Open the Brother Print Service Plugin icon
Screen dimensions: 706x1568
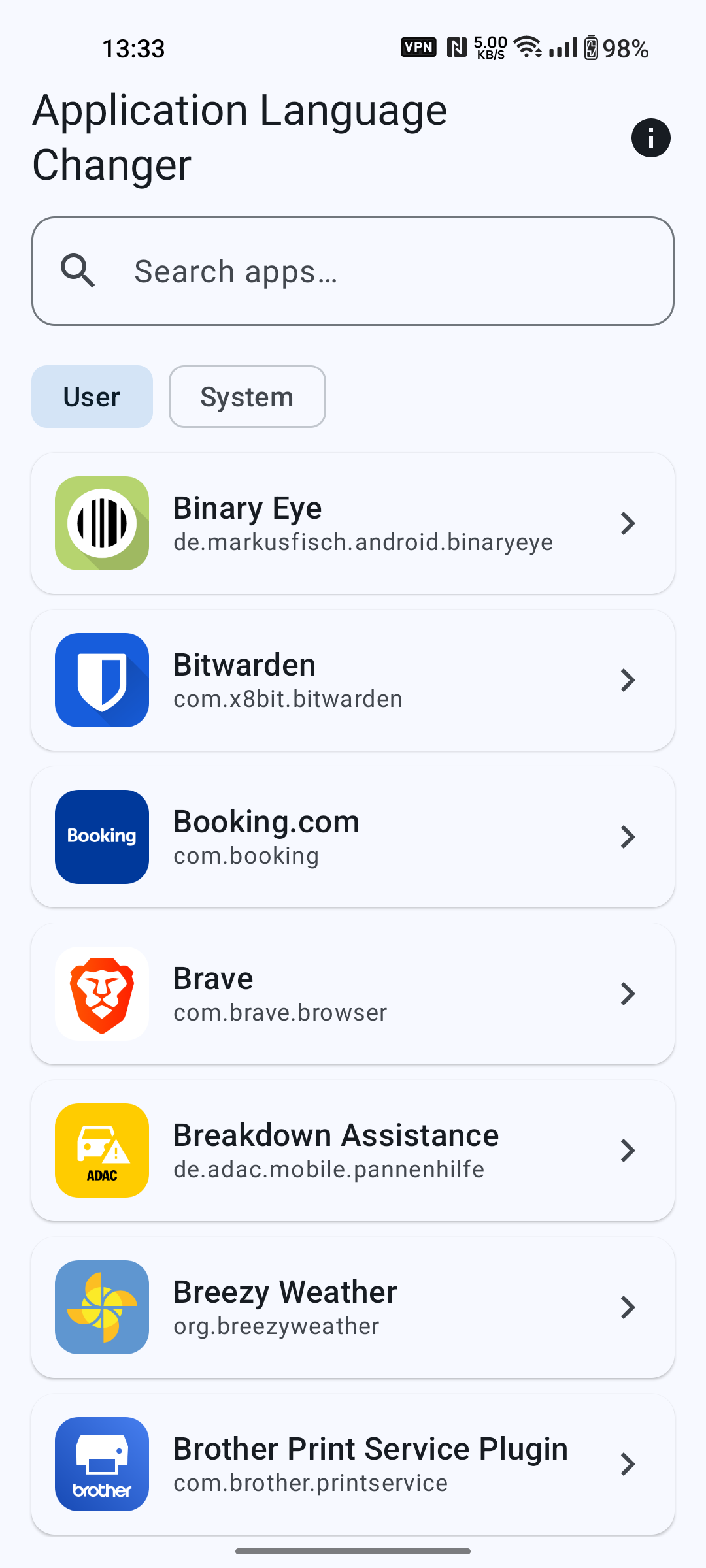point(102,1464)
